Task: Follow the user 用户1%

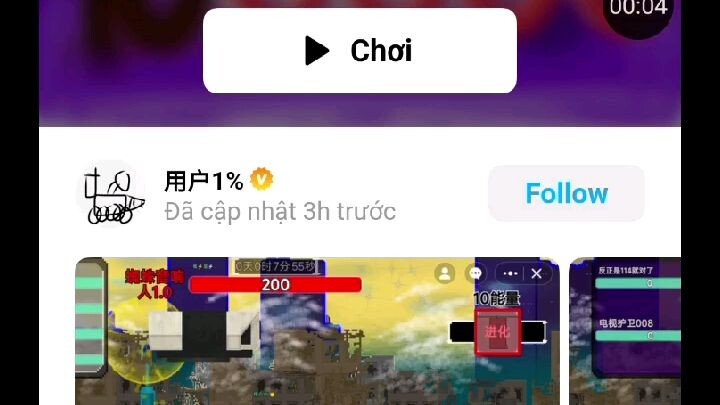Action: (x=566, y=193)
